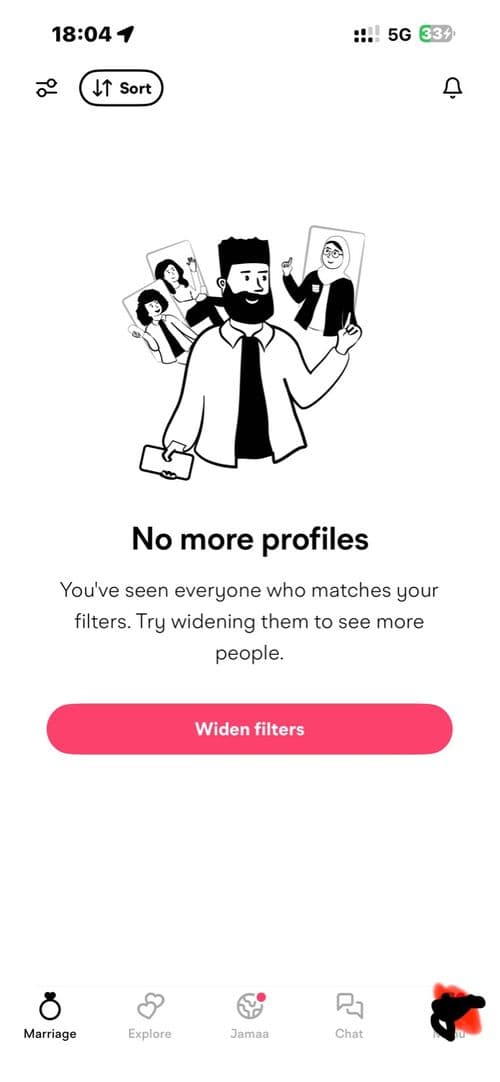This screenshot has width=500, height=1082.
Task: Open the Jamaa tab
Action: (250, 1015)
